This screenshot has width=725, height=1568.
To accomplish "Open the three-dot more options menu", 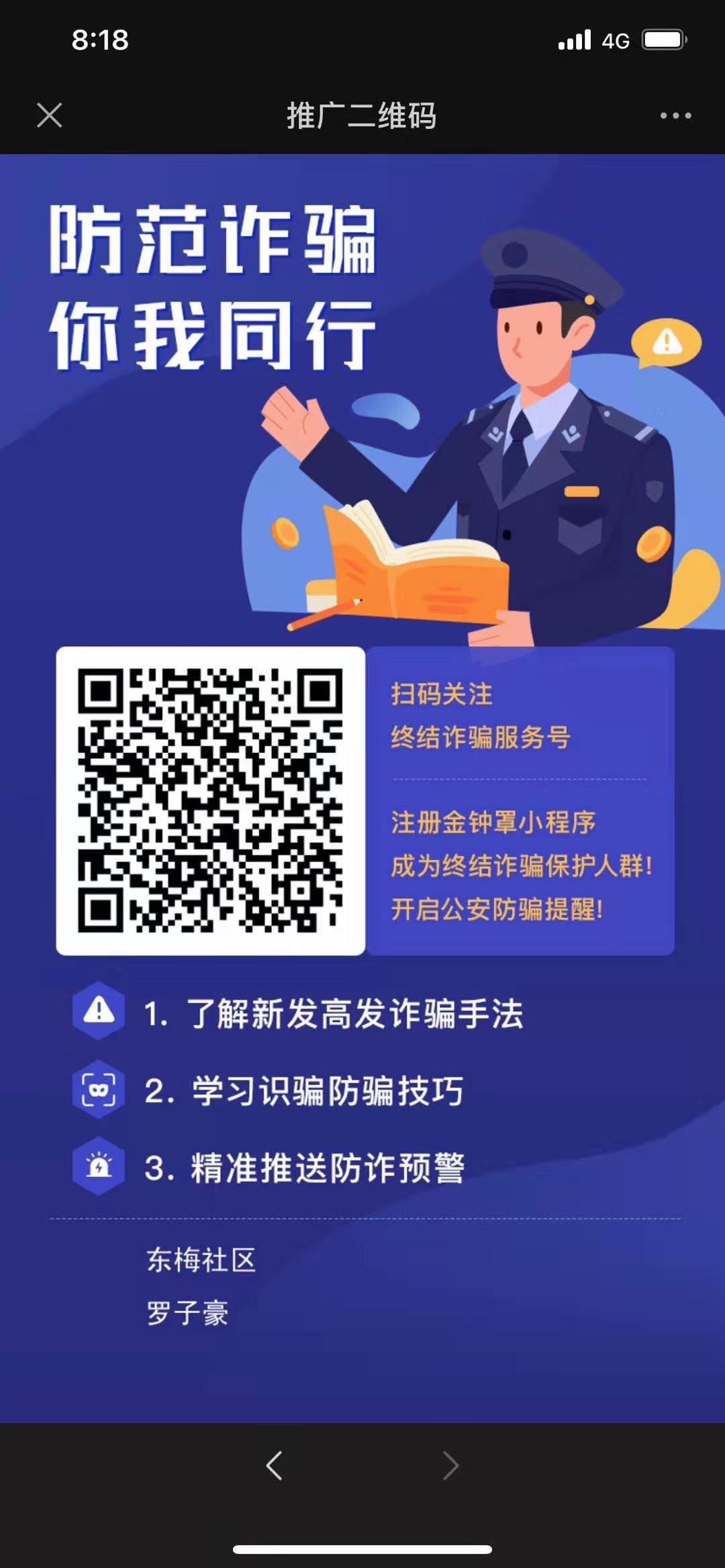I will [x=675, y=115].
